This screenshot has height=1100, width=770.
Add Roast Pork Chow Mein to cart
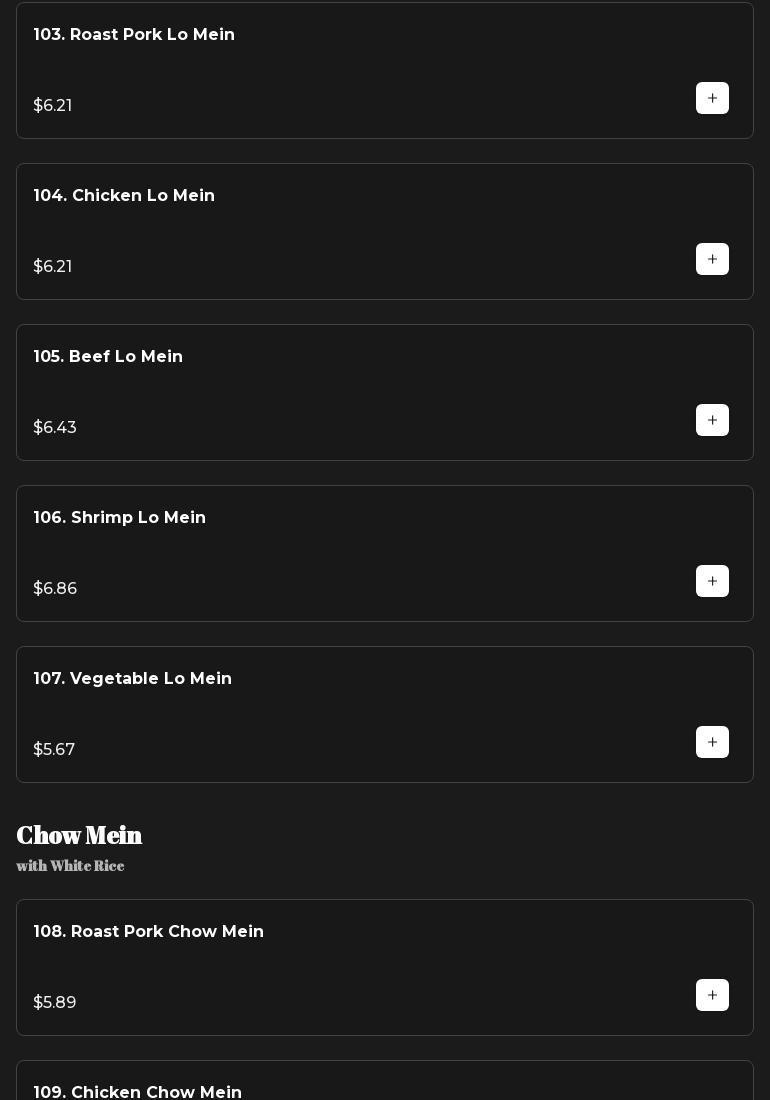712,995
